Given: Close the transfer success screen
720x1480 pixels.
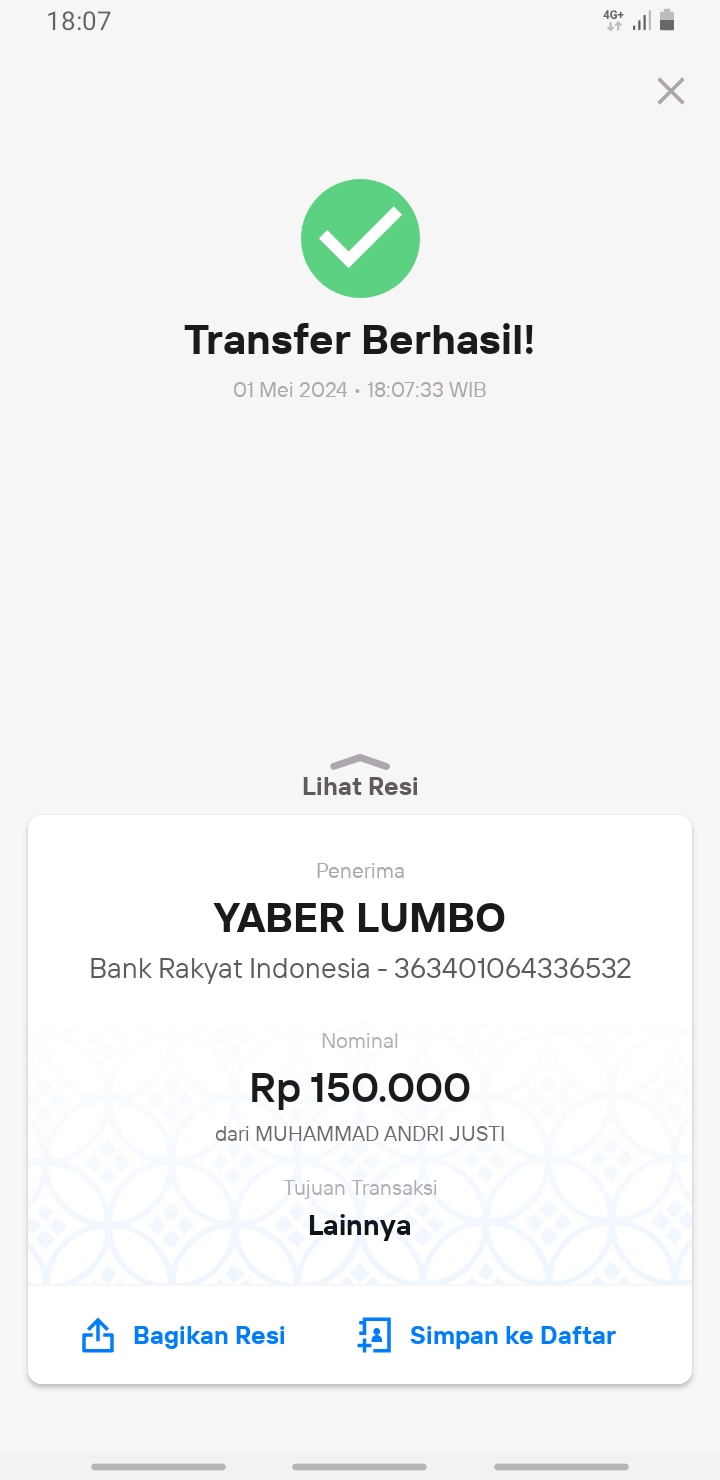Looking at the screenshot, I should (x=670, y=91).
